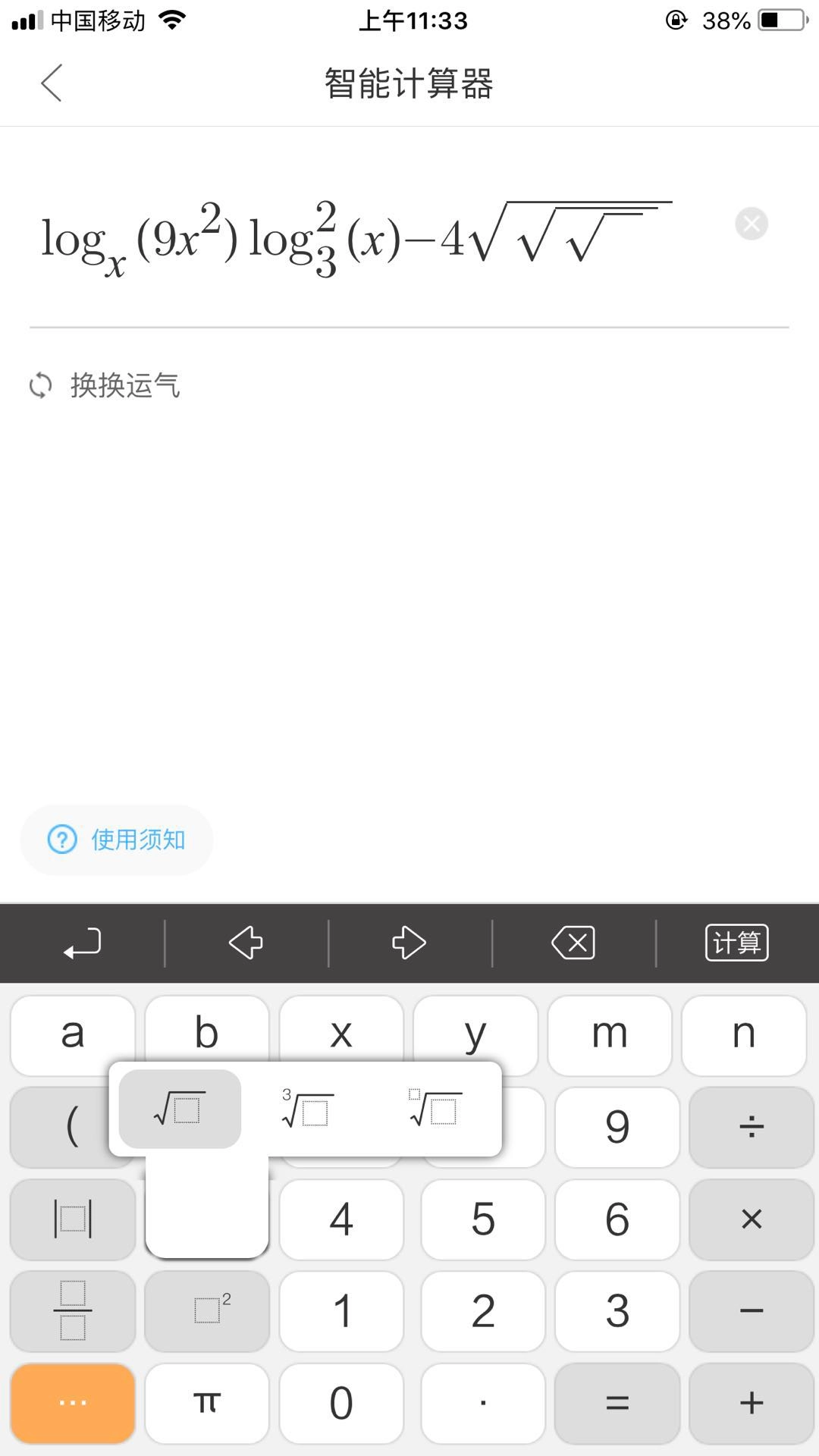Enter the pi symbol
Screen dimensions: 819x1456
point(207,1403)
